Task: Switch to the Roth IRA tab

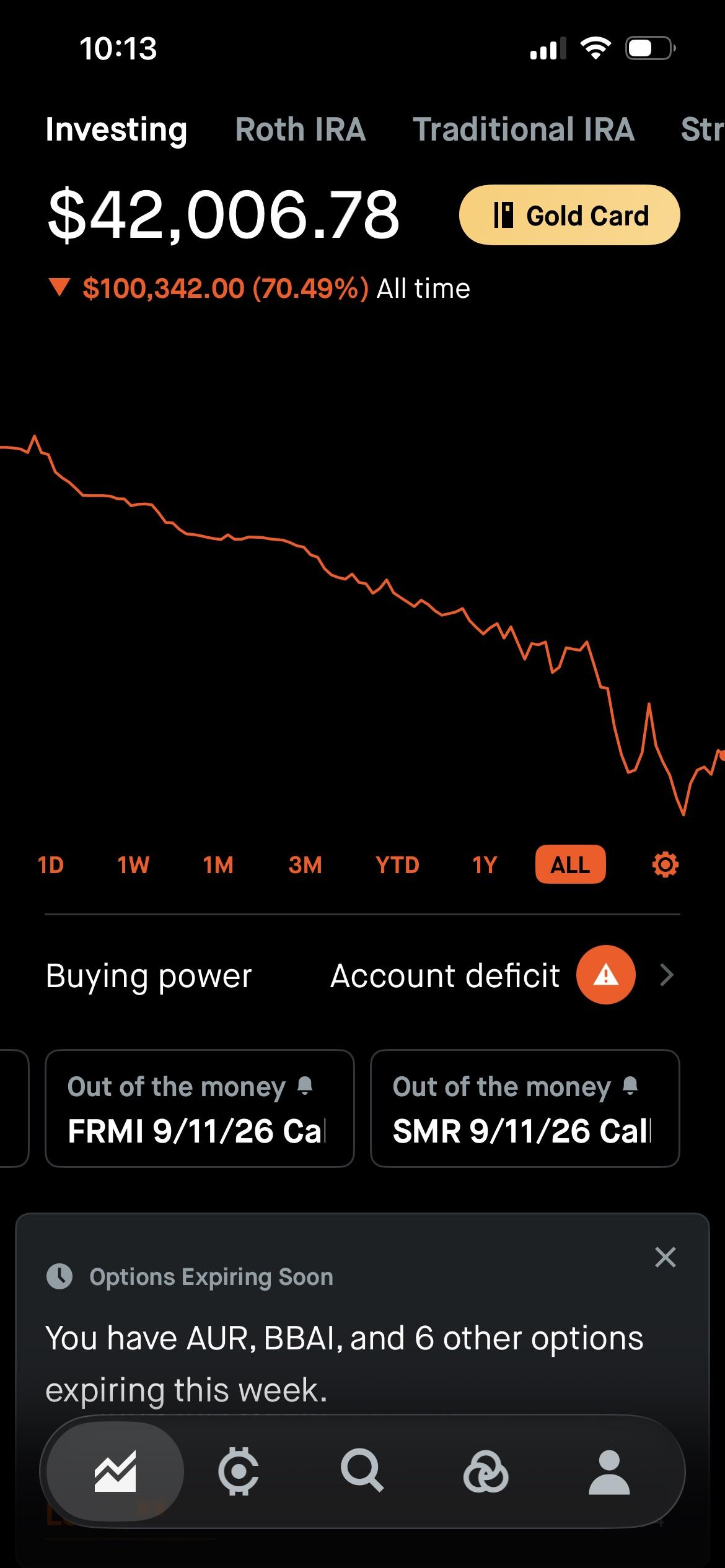Action: click(x=301, y=129)
